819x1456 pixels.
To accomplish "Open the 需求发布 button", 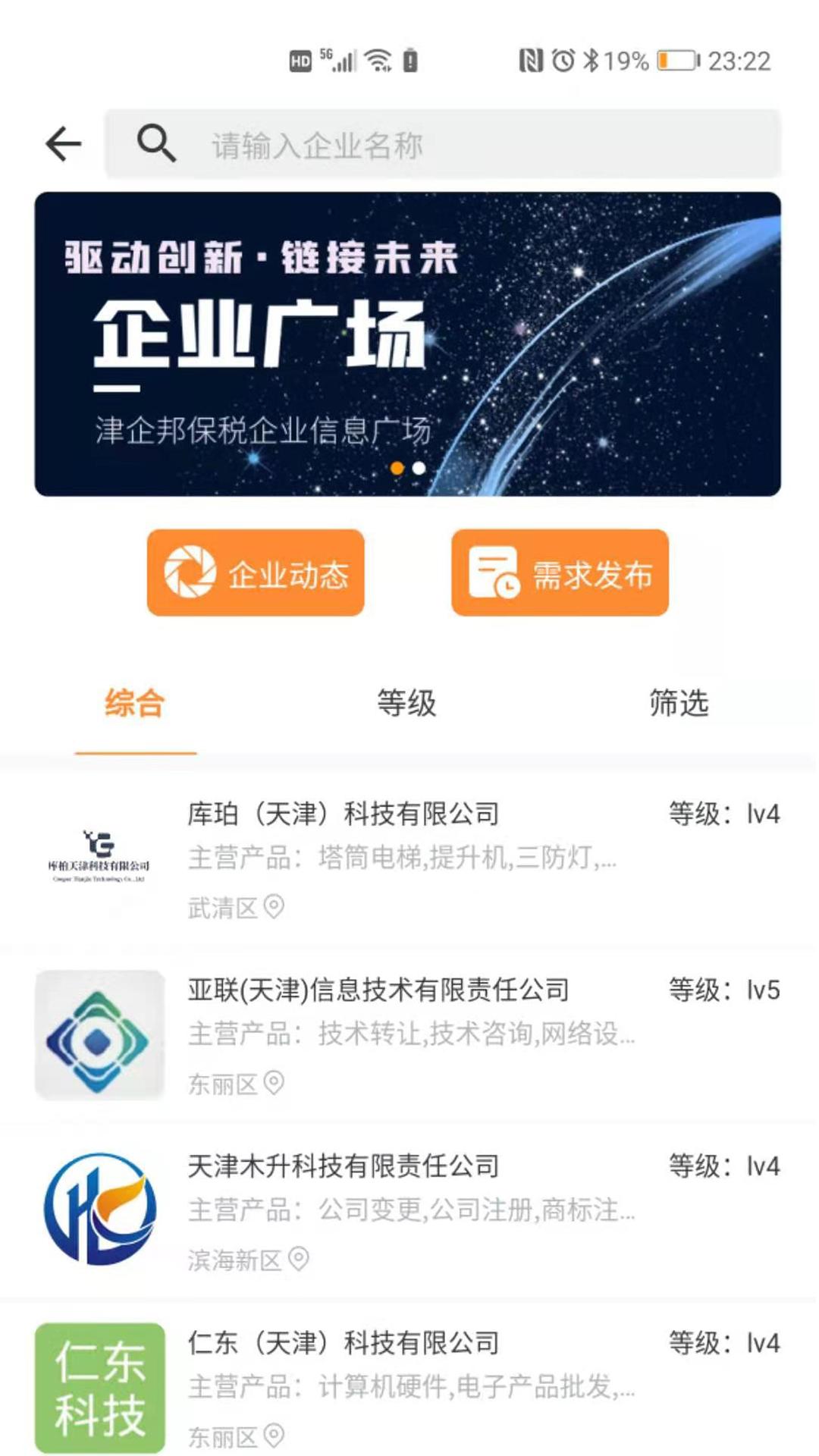I will pyautogui.click(x=560, y=573).
